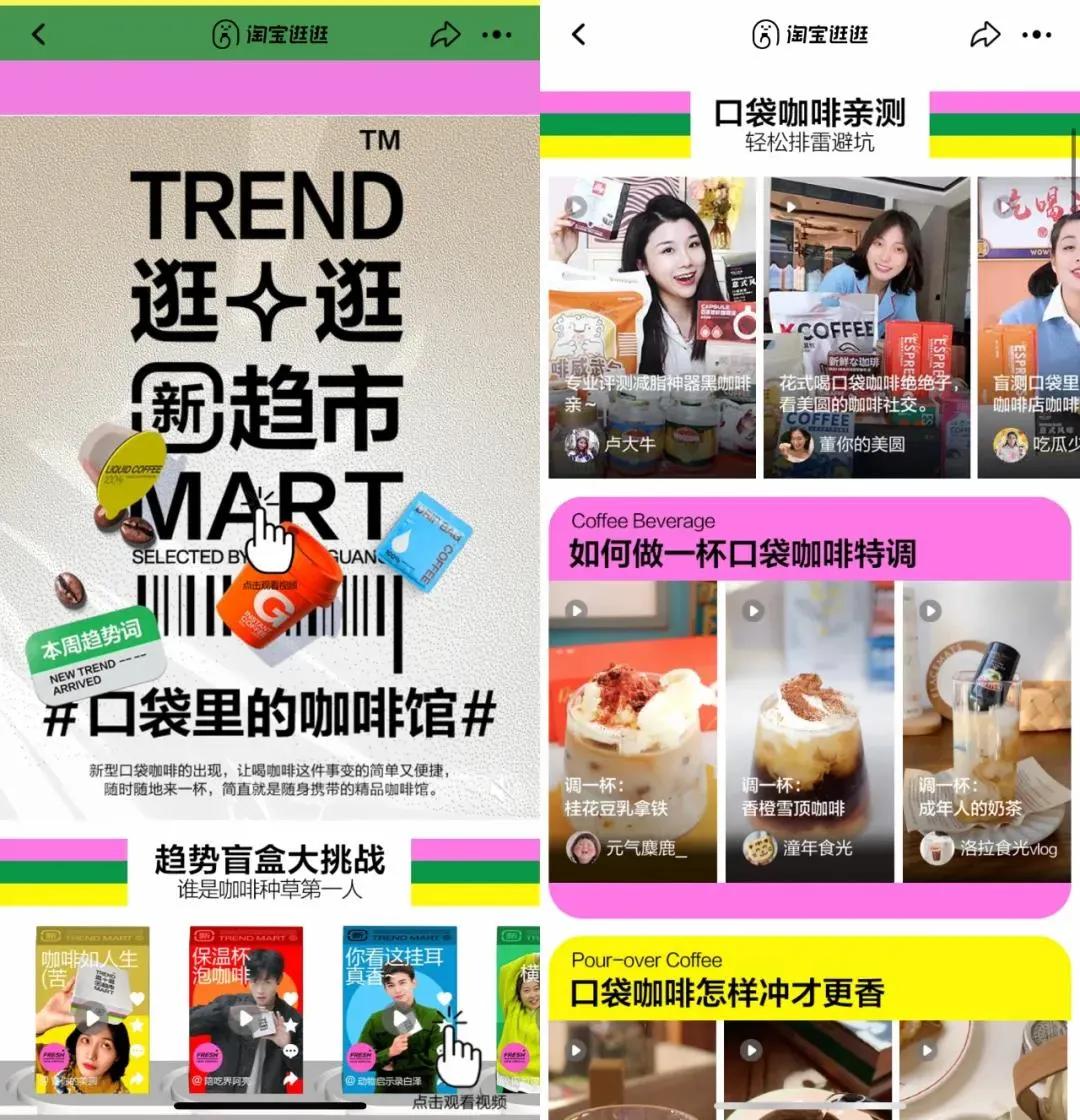The width and height of the screenshot is (1080, 1120).
Task: Play the 成年人的奶茶 video
Action: (x=985, y=730)
